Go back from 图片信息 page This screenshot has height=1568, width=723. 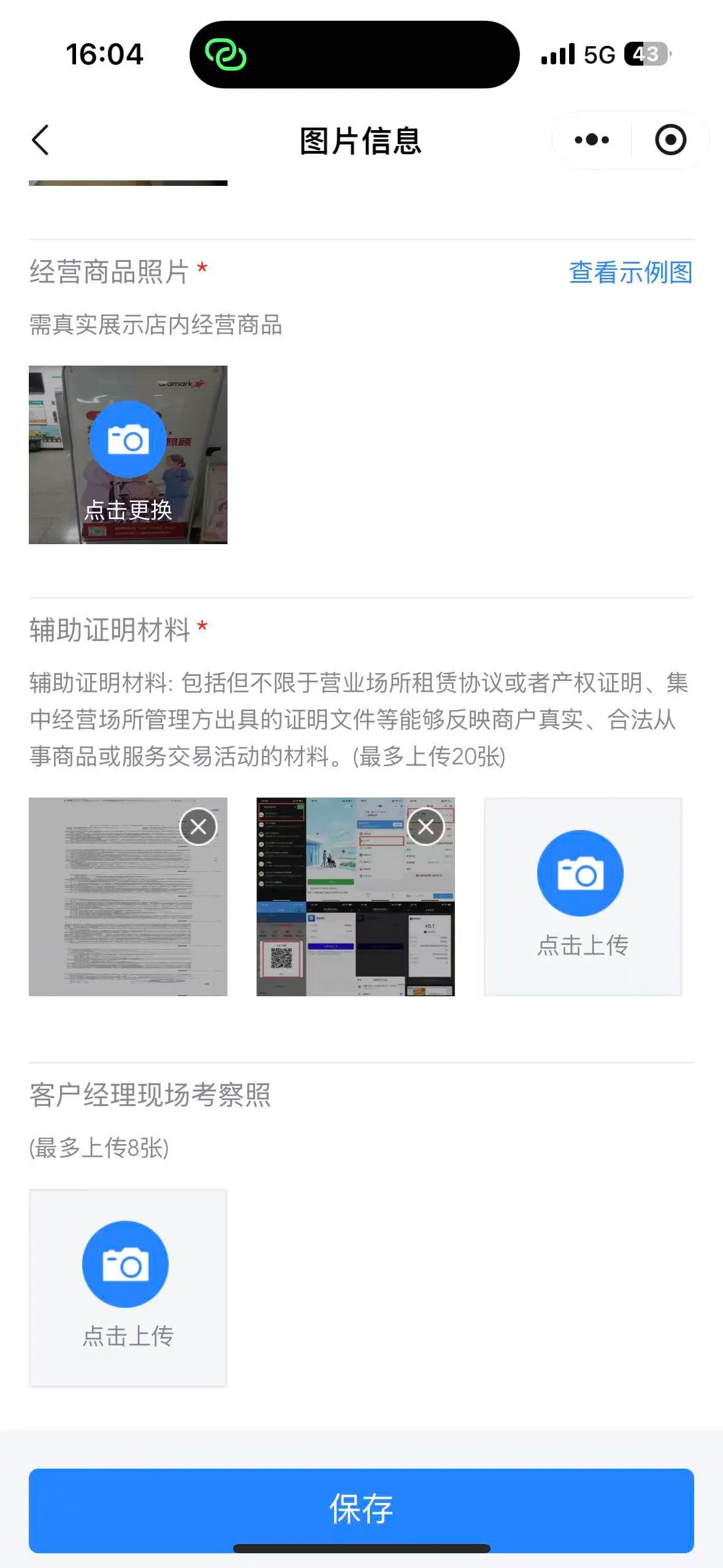point(40,140)
